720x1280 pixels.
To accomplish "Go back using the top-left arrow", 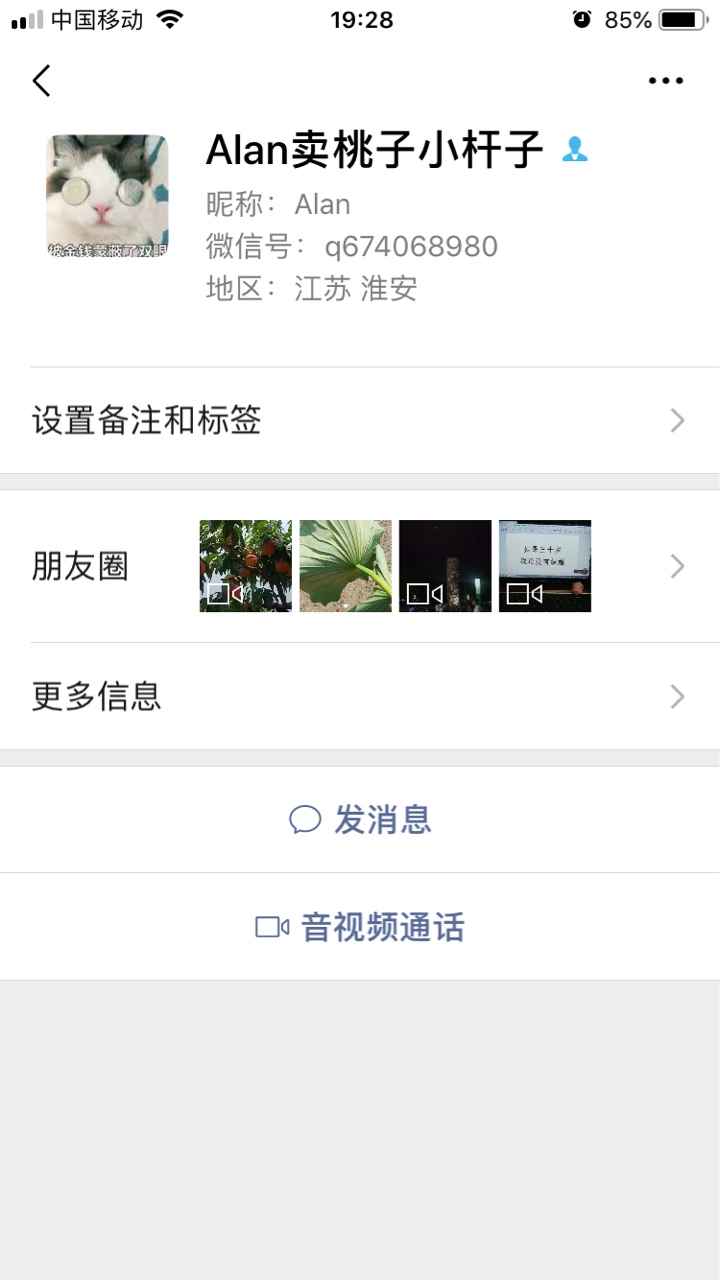I will tap(41, 80).
